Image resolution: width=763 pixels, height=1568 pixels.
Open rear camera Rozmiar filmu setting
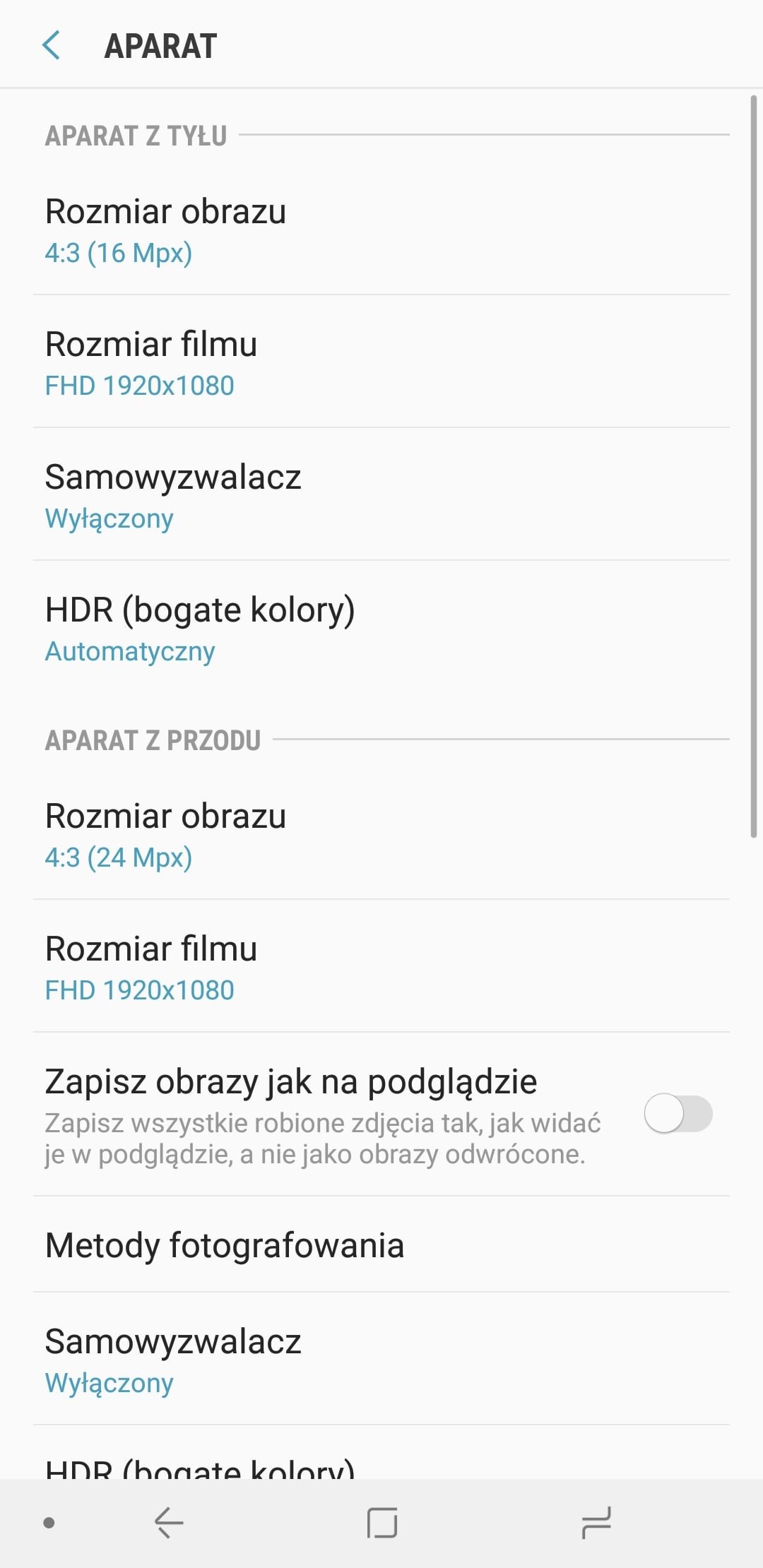pyautogui.click(x=381, y=362)
